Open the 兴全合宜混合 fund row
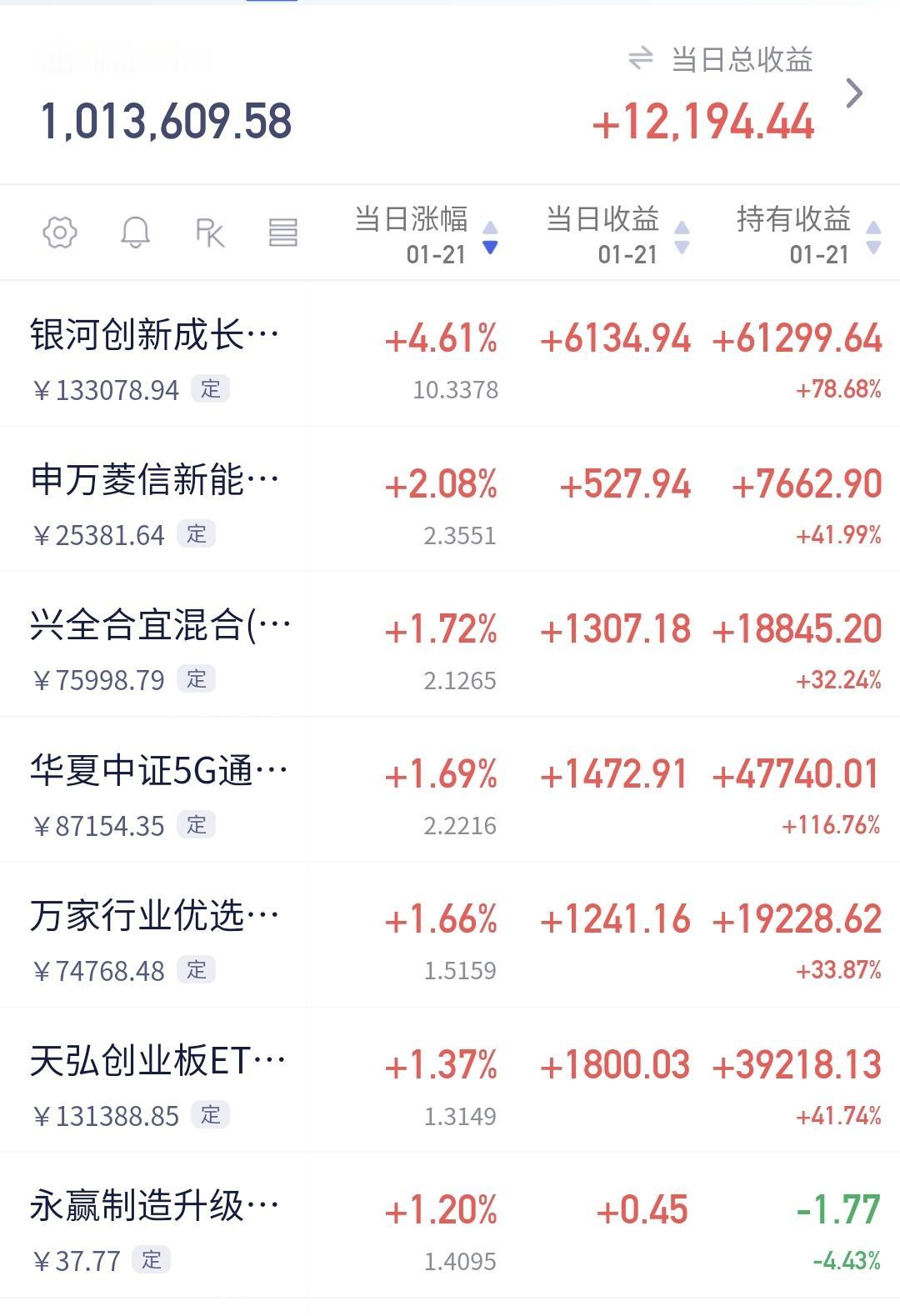Screen dimensions: 900x1316 point(450,644)
